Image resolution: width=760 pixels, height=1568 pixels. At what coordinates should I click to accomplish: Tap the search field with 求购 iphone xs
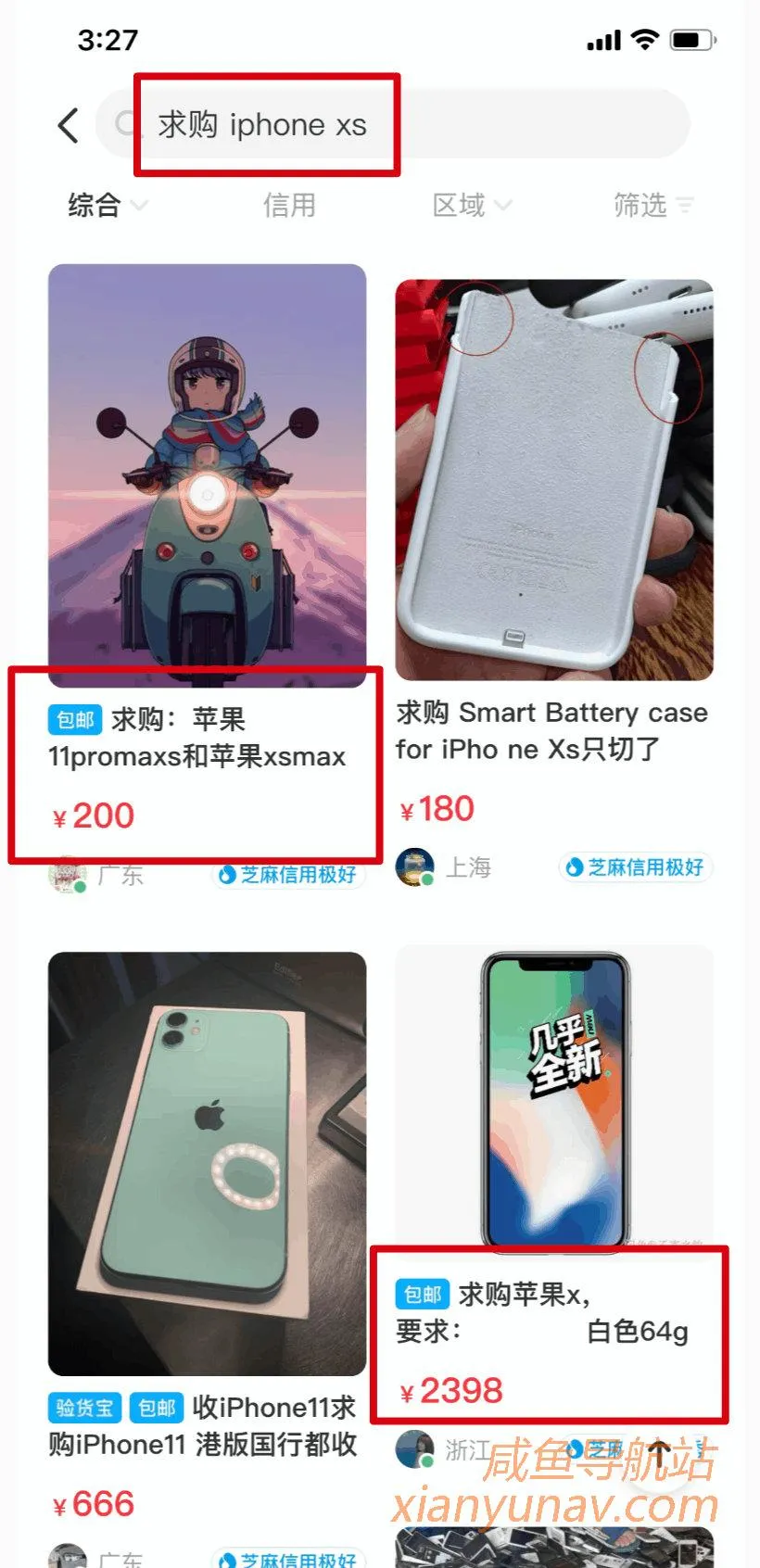point(389,125)
